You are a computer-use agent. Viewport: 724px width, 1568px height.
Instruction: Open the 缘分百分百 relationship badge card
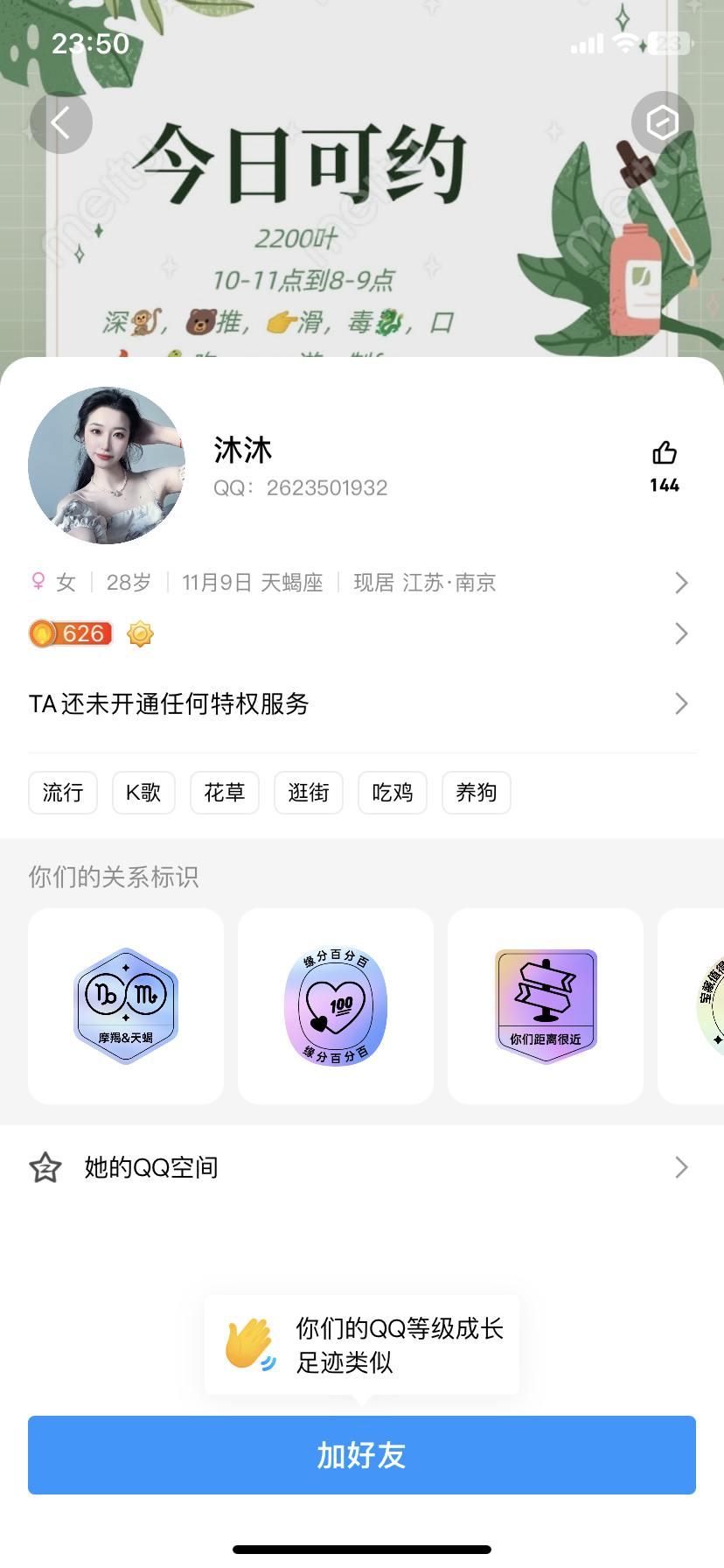(x=336, y=1006)
